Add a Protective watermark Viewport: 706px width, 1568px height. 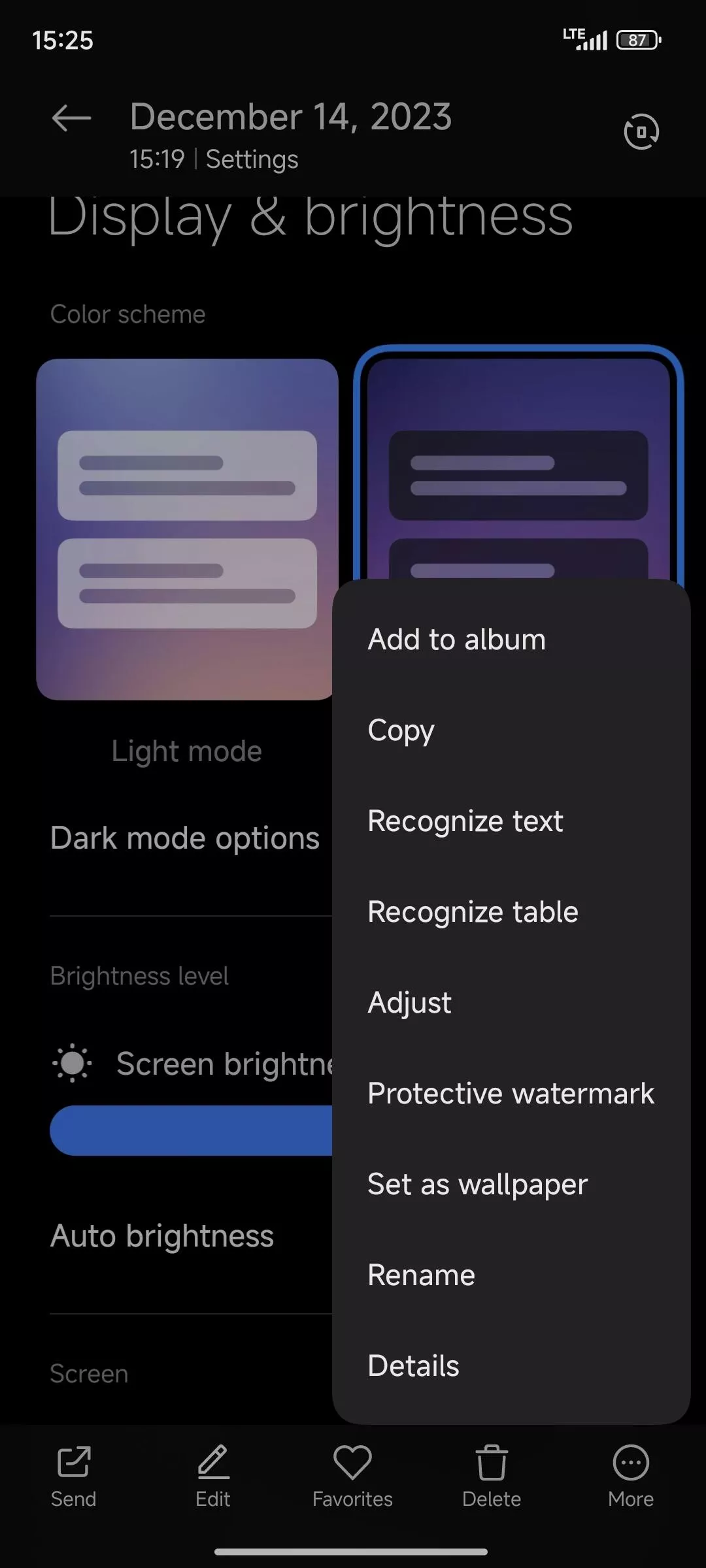511,1093
